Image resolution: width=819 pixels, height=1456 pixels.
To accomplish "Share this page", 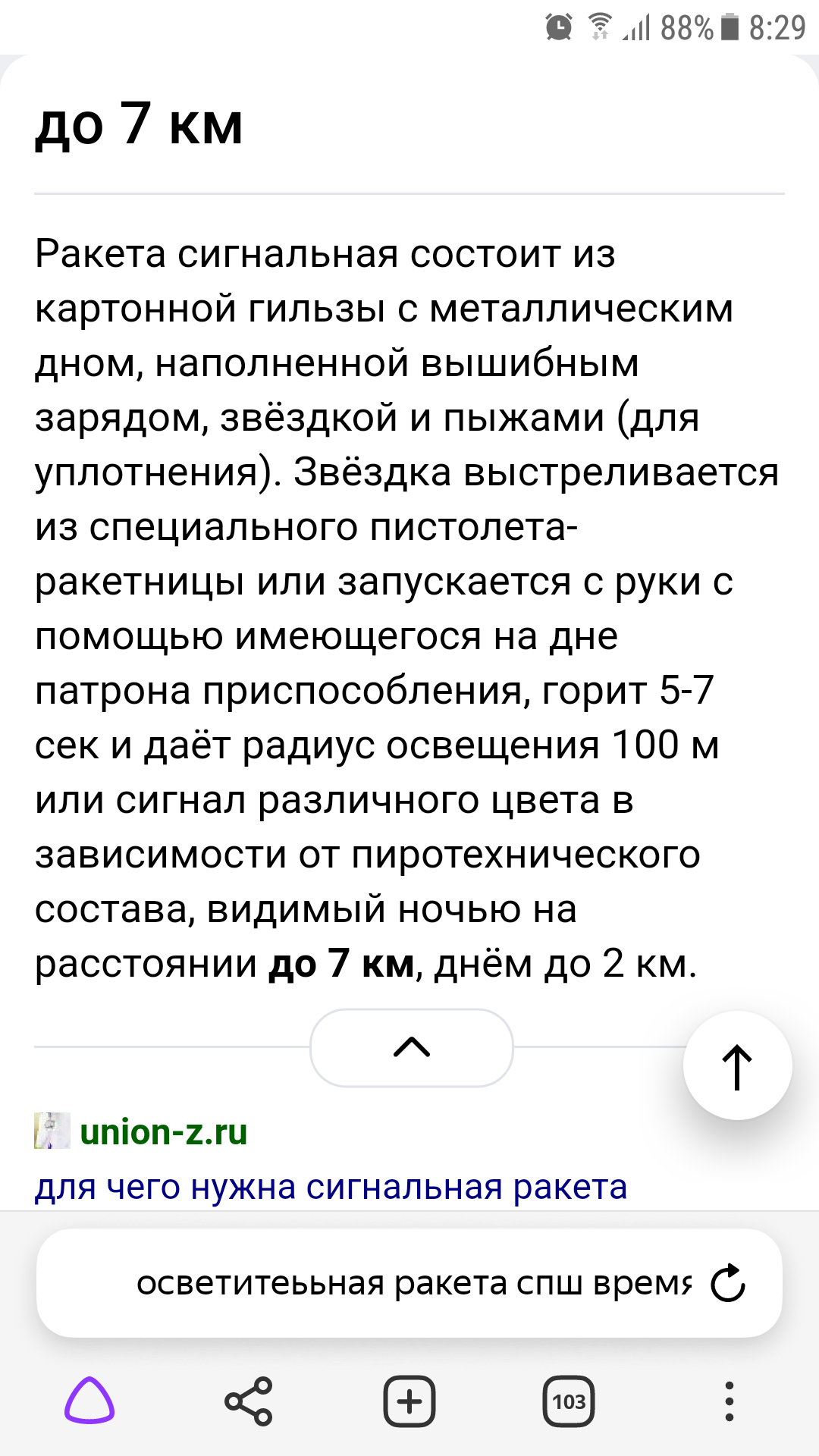I will (249, 1401).
